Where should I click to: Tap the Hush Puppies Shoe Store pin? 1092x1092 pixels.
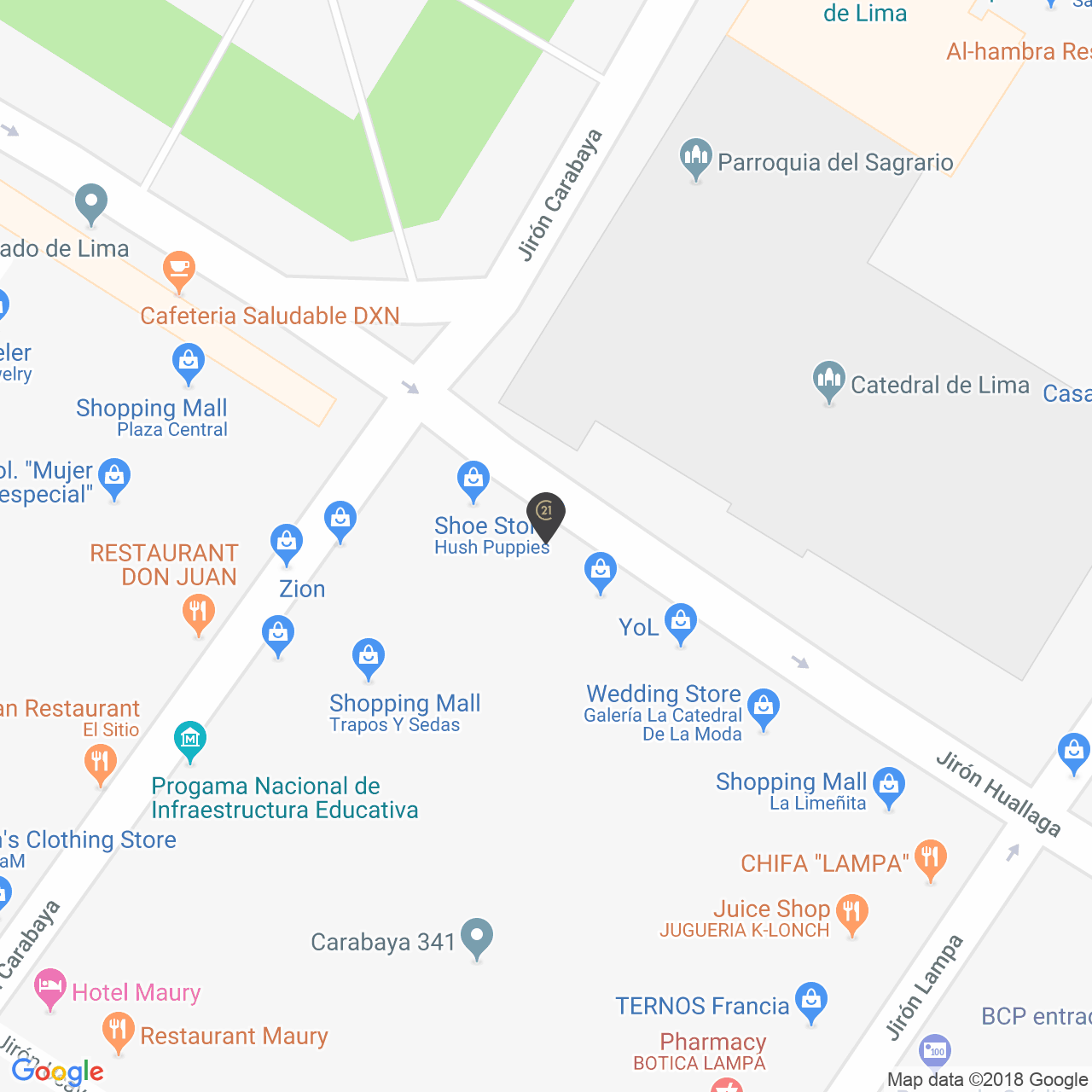(x=473, y=481)
